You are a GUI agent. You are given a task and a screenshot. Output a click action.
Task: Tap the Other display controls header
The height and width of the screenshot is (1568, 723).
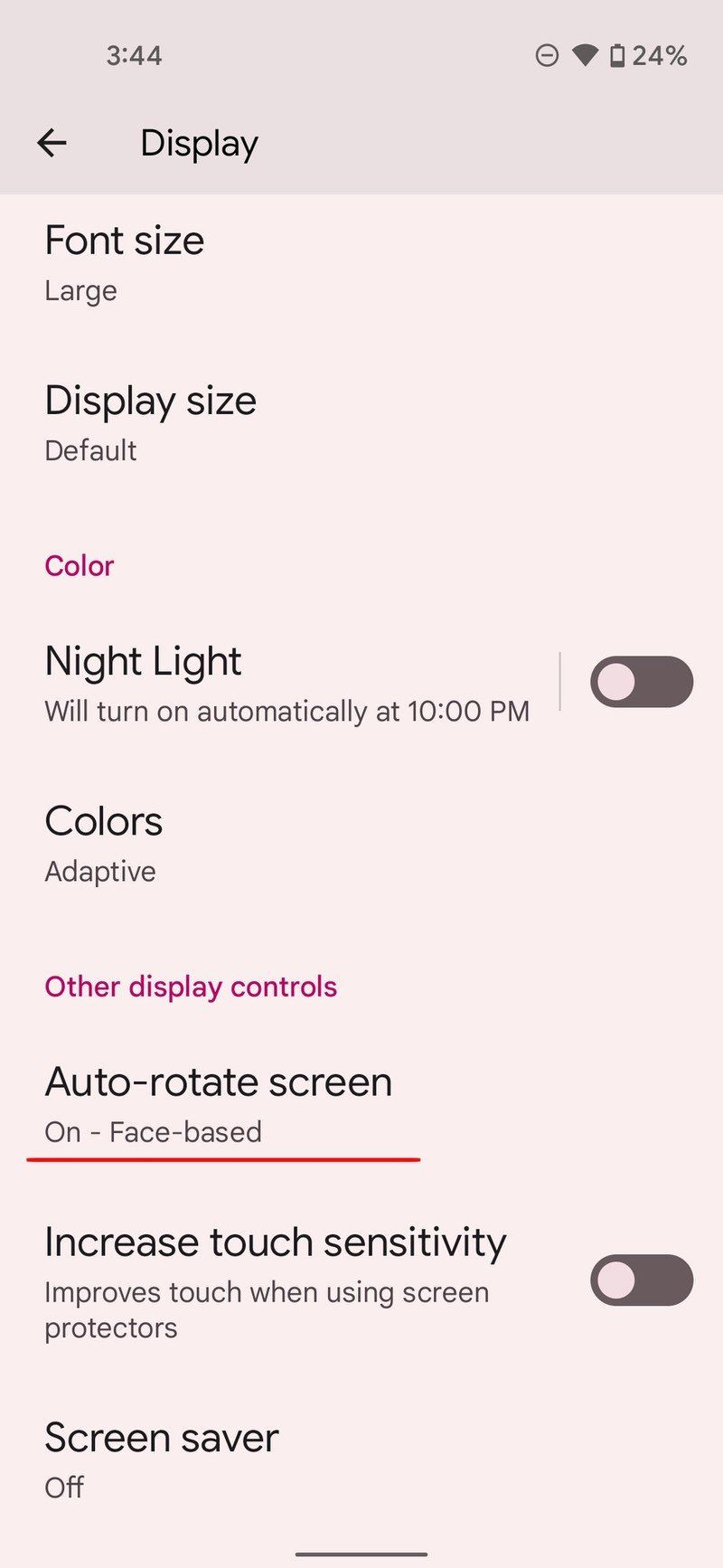click(x=191, y=987)
